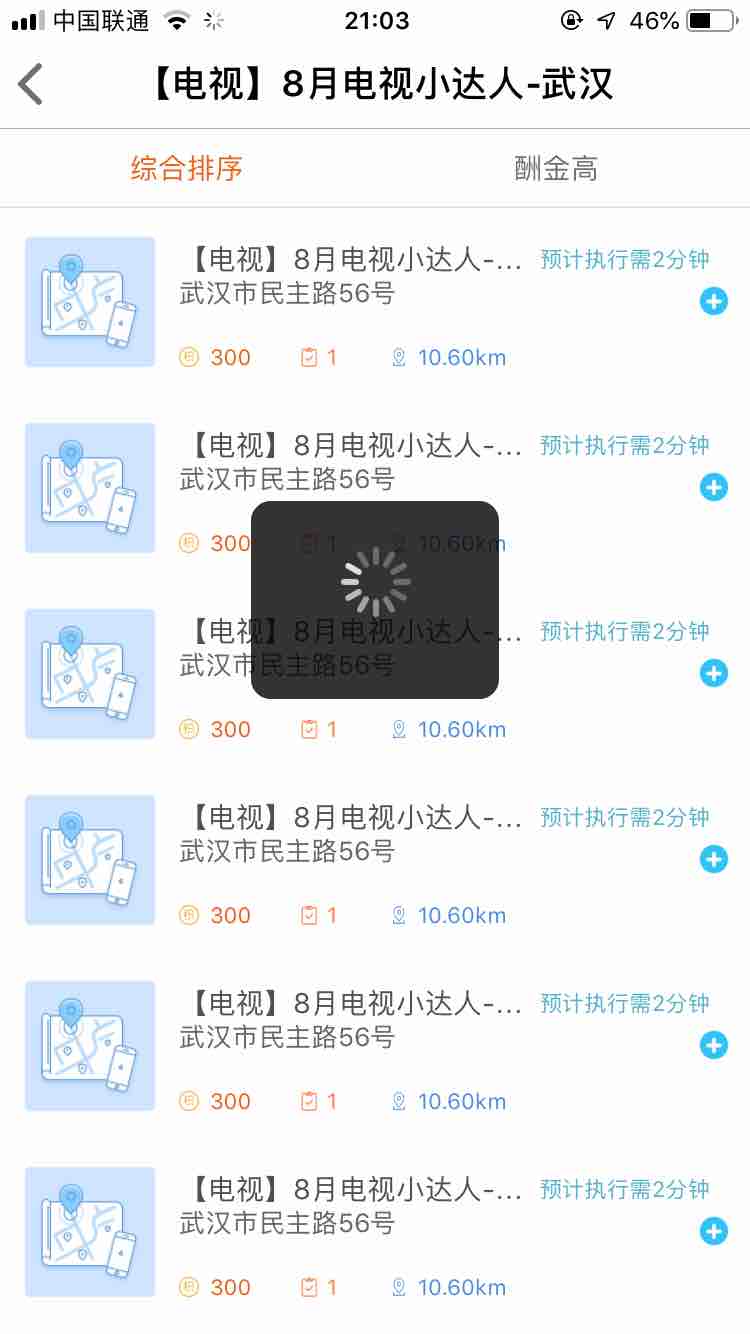Open the last 8月电视小达人 task row
750x1334 pixels.
375,1232
